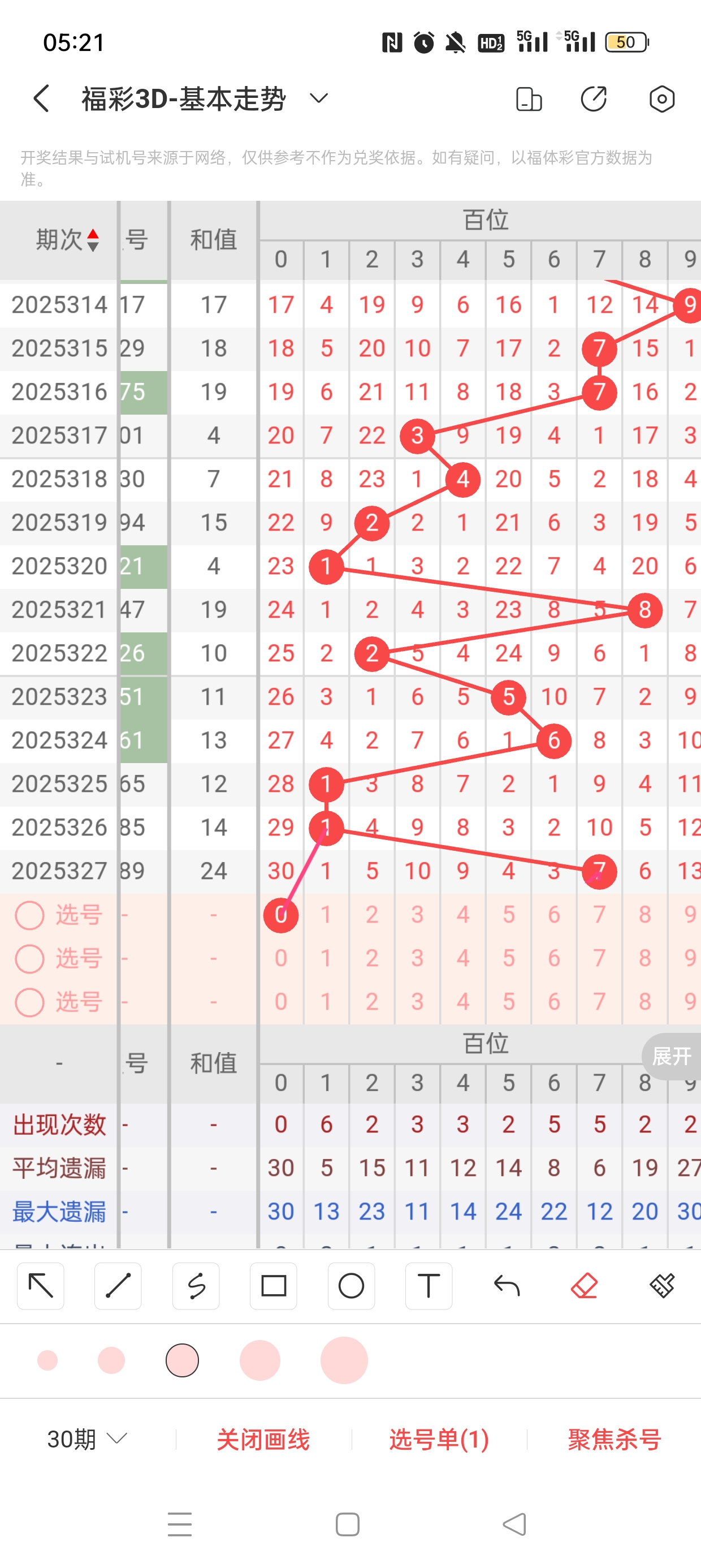The height and width of the screenshot is (1568, 701).
Task: Sort by 期次 column header
Action: tap(67, 240)
